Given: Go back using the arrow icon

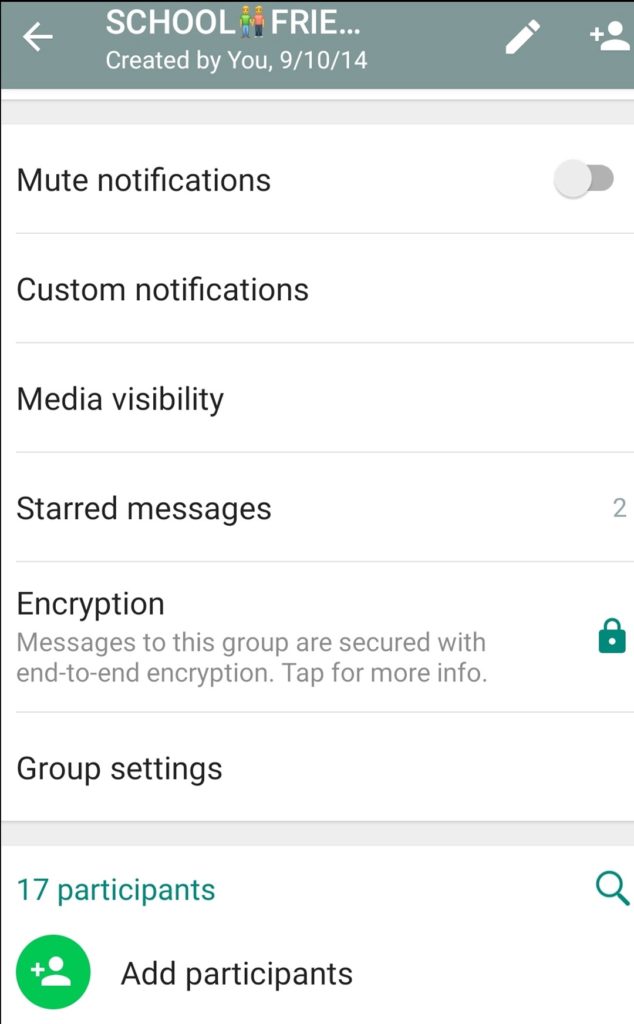Looking at the screenshot, I should pos(37,37).
